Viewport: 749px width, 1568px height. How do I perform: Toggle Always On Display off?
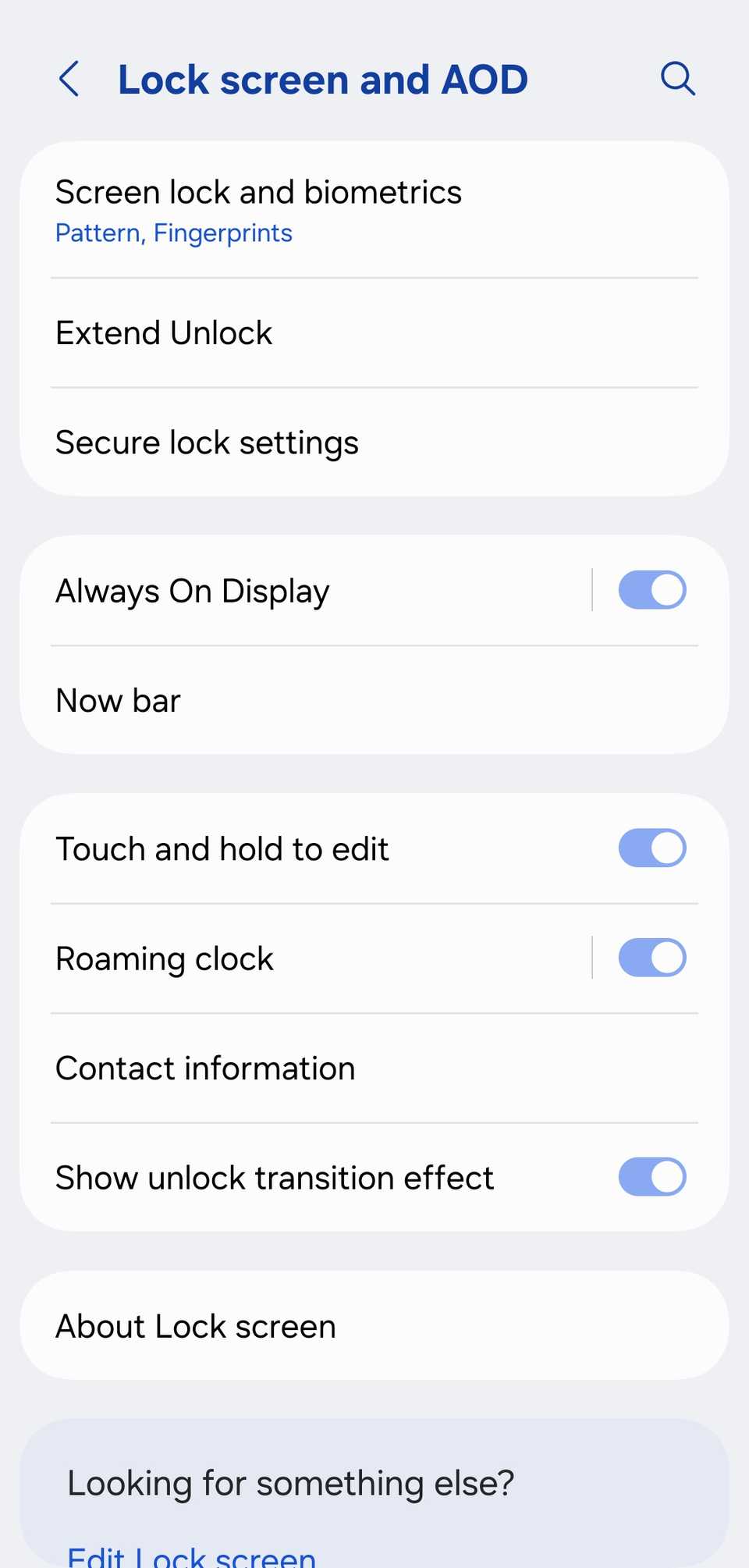coord(652,590)
